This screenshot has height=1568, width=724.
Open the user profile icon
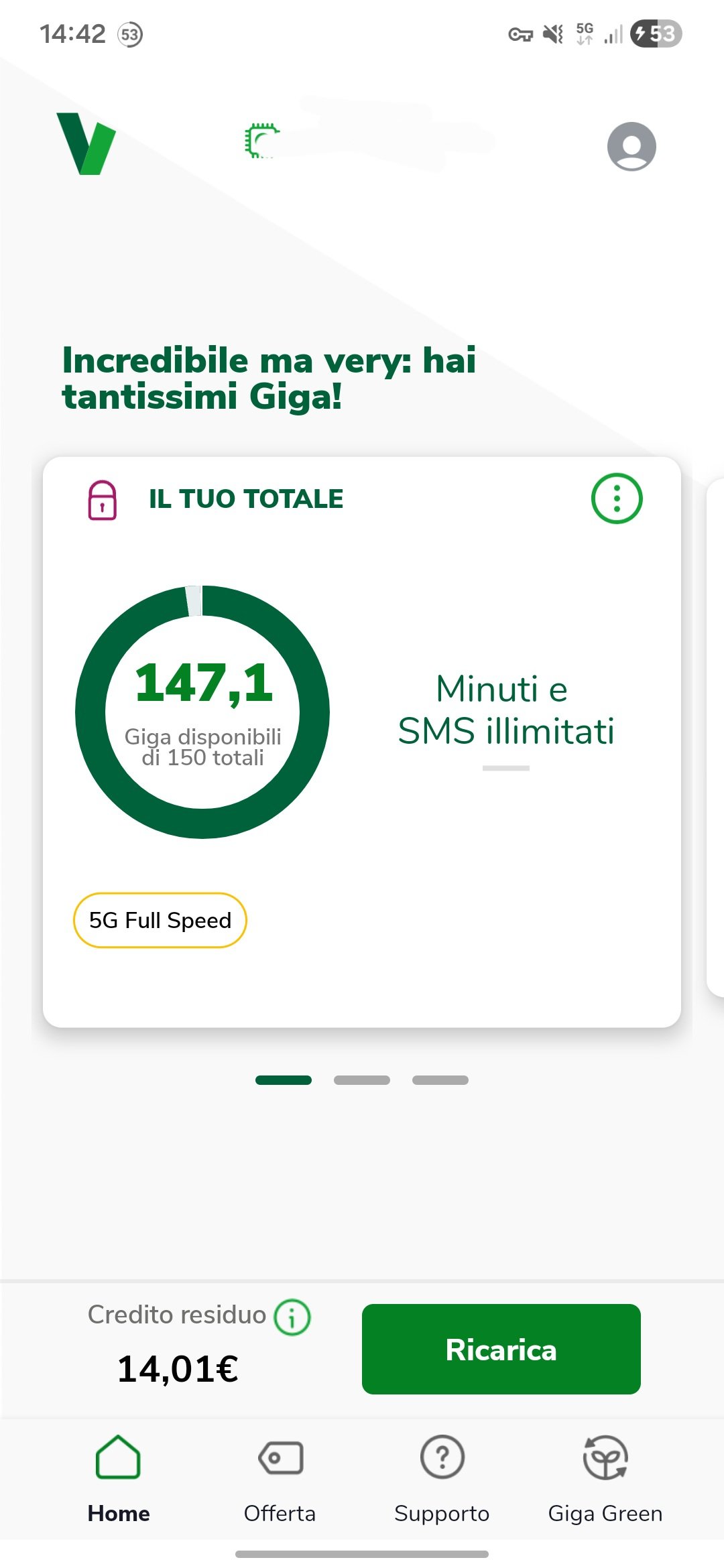631,146
